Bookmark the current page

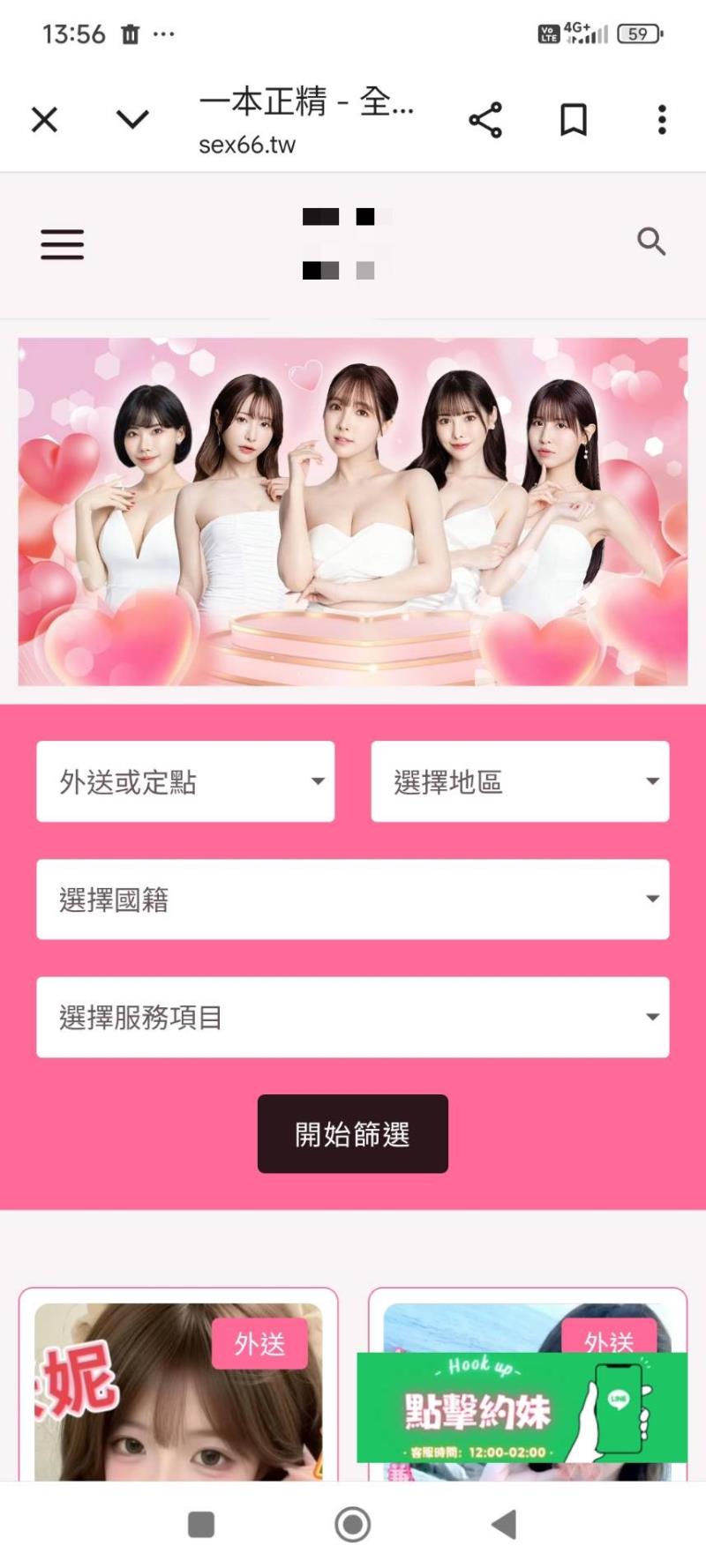point(574,119)
